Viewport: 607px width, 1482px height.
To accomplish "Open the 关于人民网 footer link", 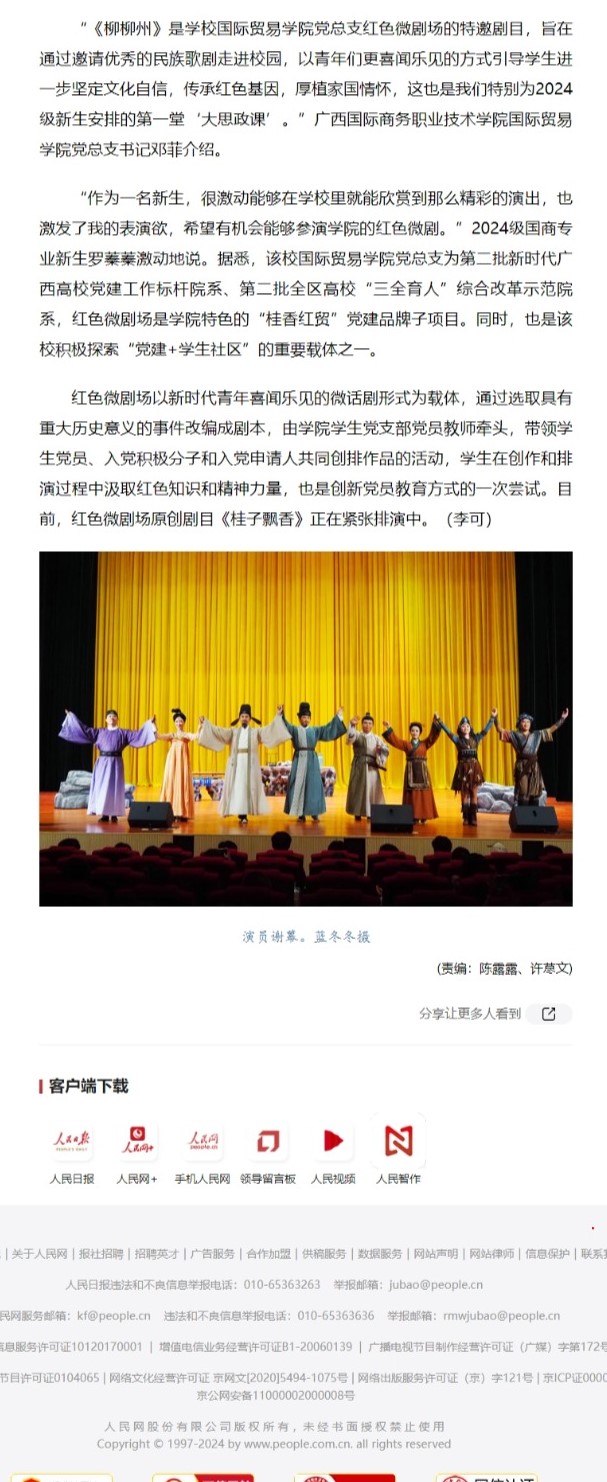I will [39, 1254].
